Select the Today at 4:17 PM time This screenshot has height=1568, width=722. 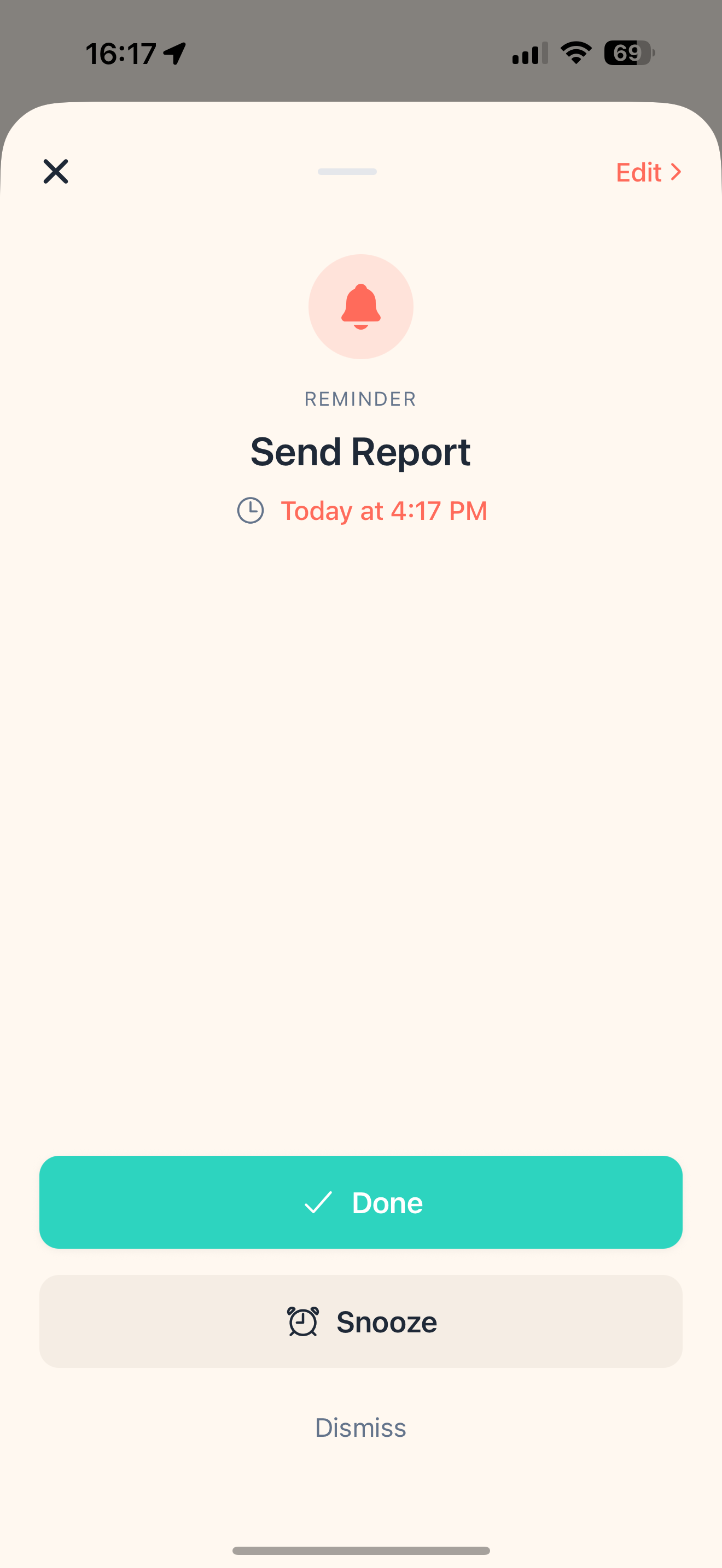click(383, 511)
